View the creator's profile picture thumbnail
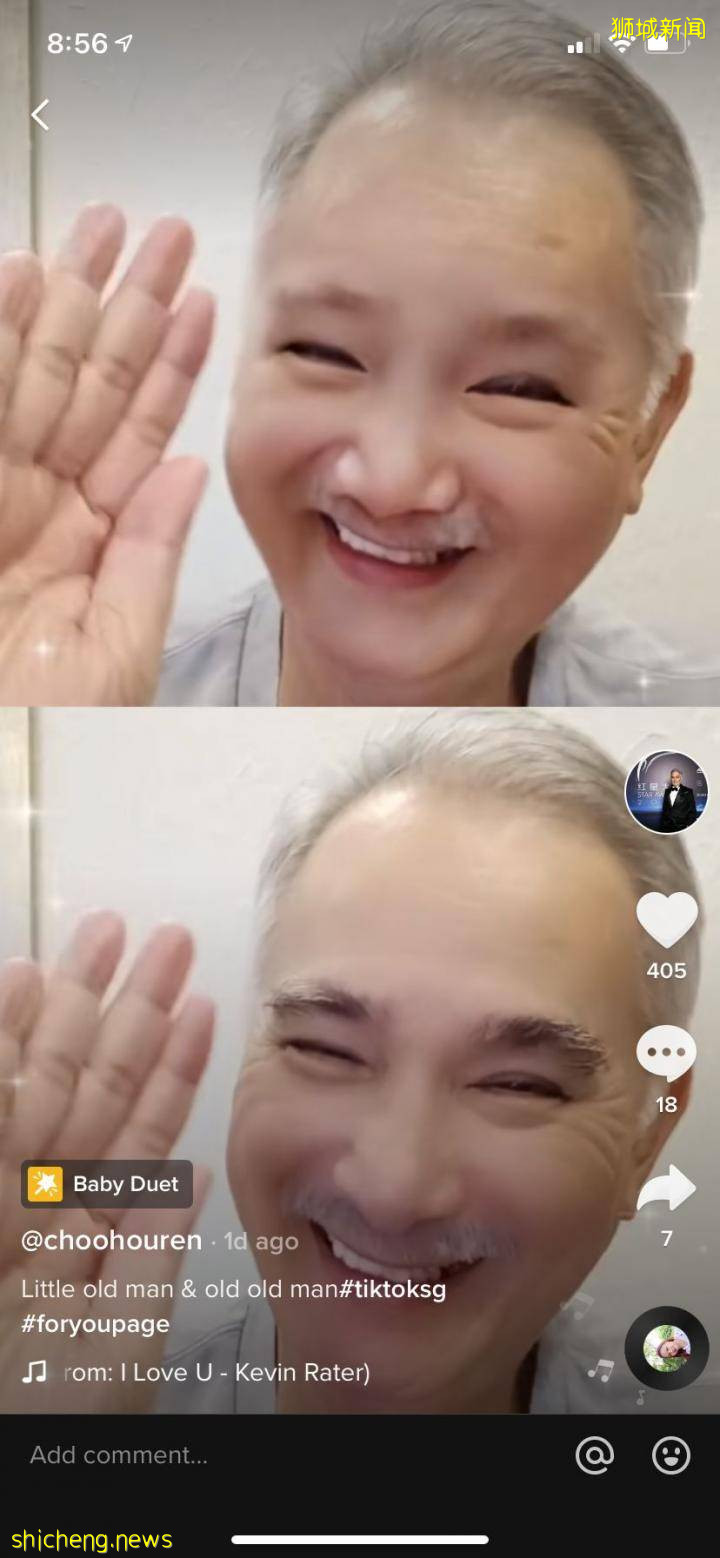Screen dimensions: 720x1558 pos(666,791)
